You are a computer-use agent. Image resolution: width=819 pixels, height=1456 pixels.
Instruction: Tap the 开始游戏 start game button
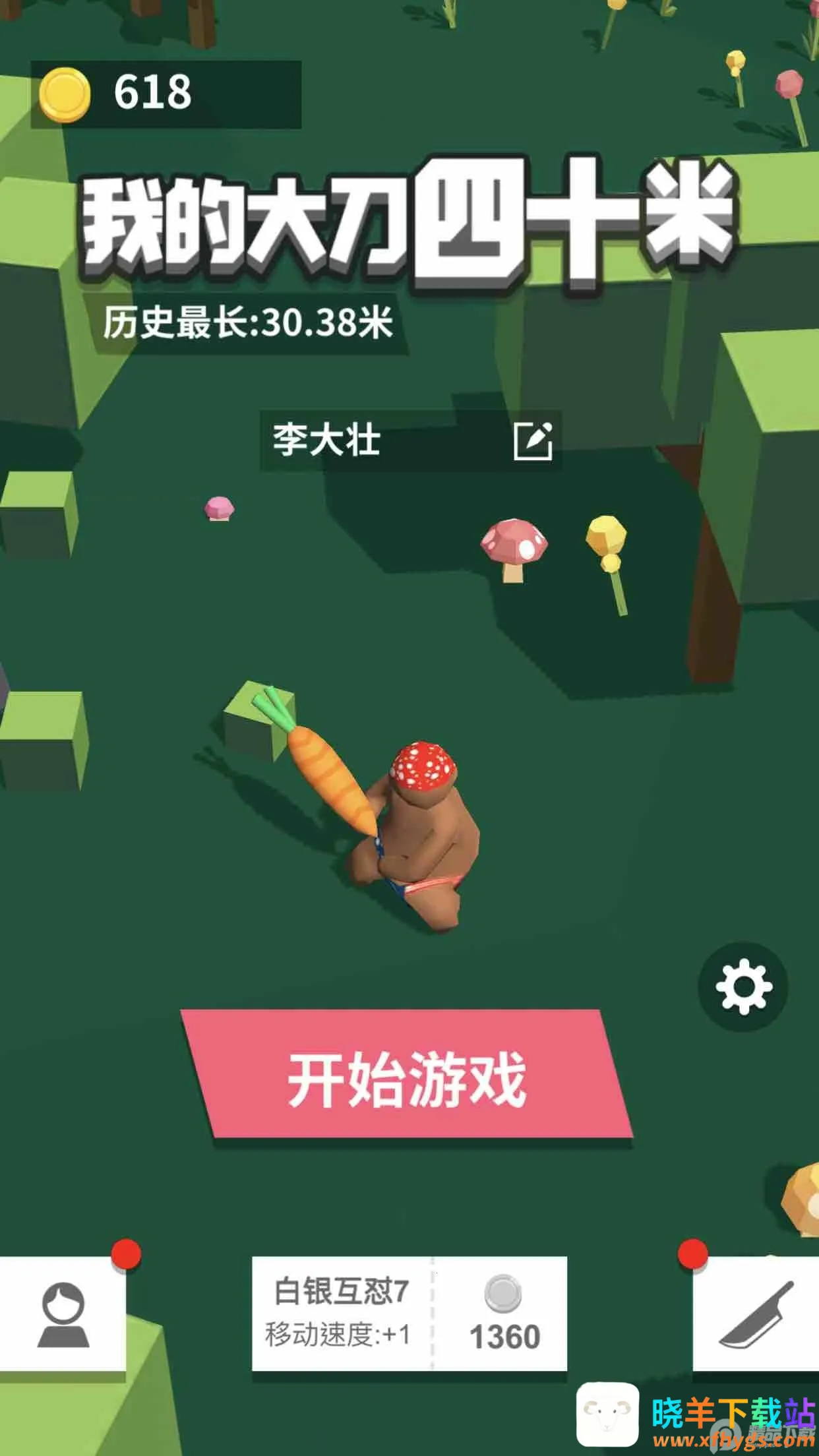pyautogui.click(x=407, y=1079)
